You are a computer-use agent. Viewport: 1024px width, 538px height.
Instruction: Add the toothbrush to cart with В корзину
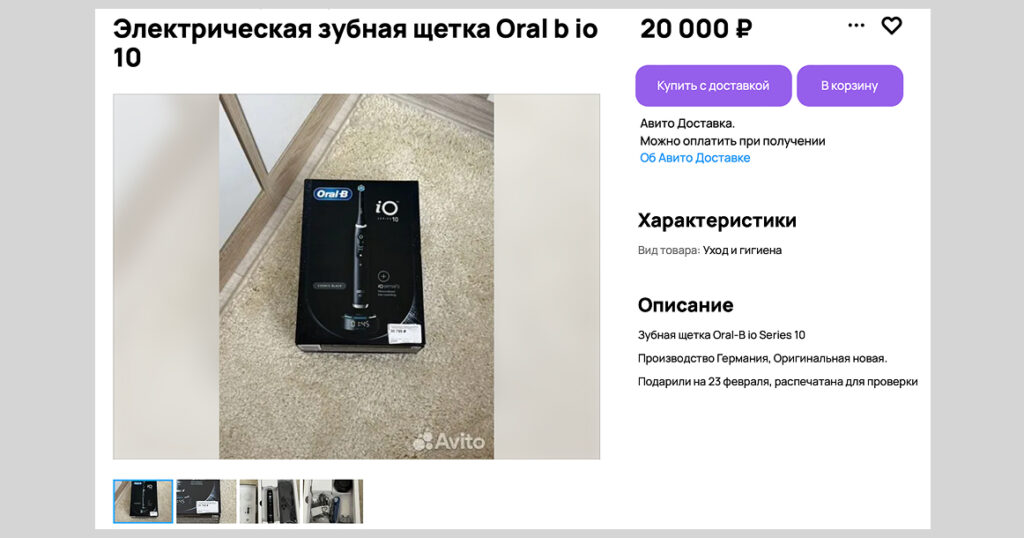(849, 86)
